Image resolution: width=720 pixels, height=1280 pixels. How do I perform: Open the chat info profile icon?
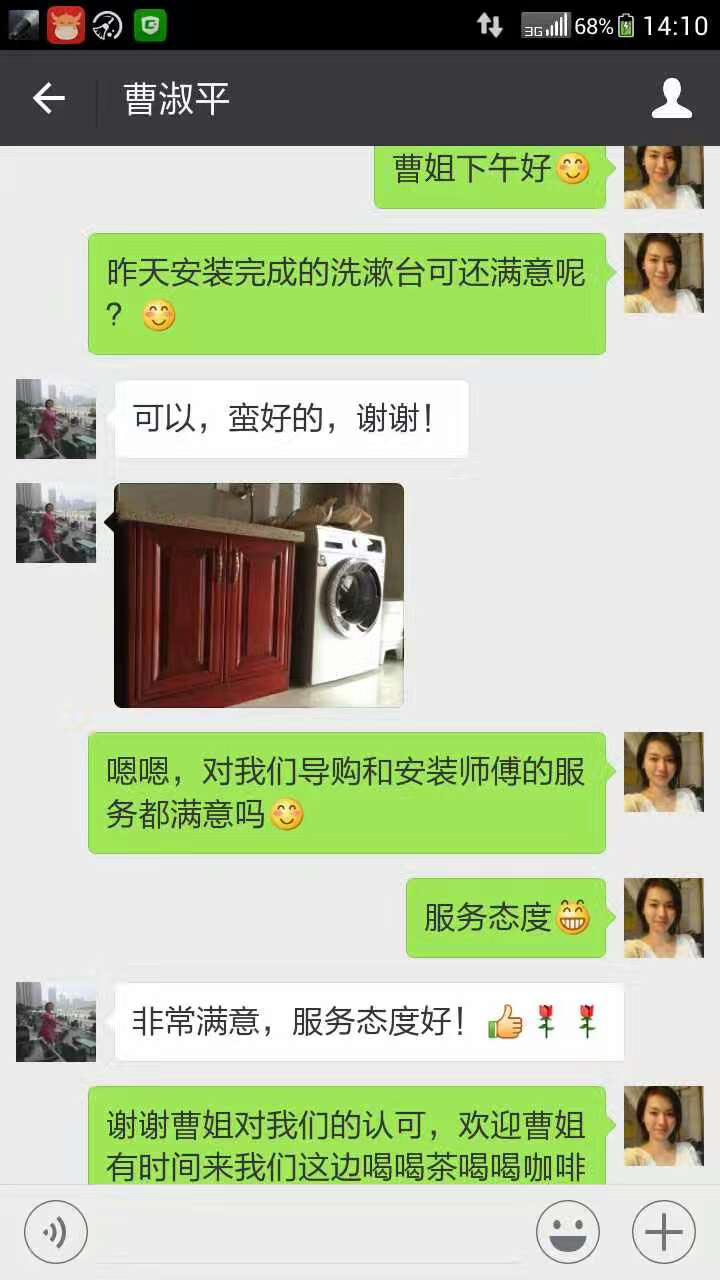(x=672, y=98)
